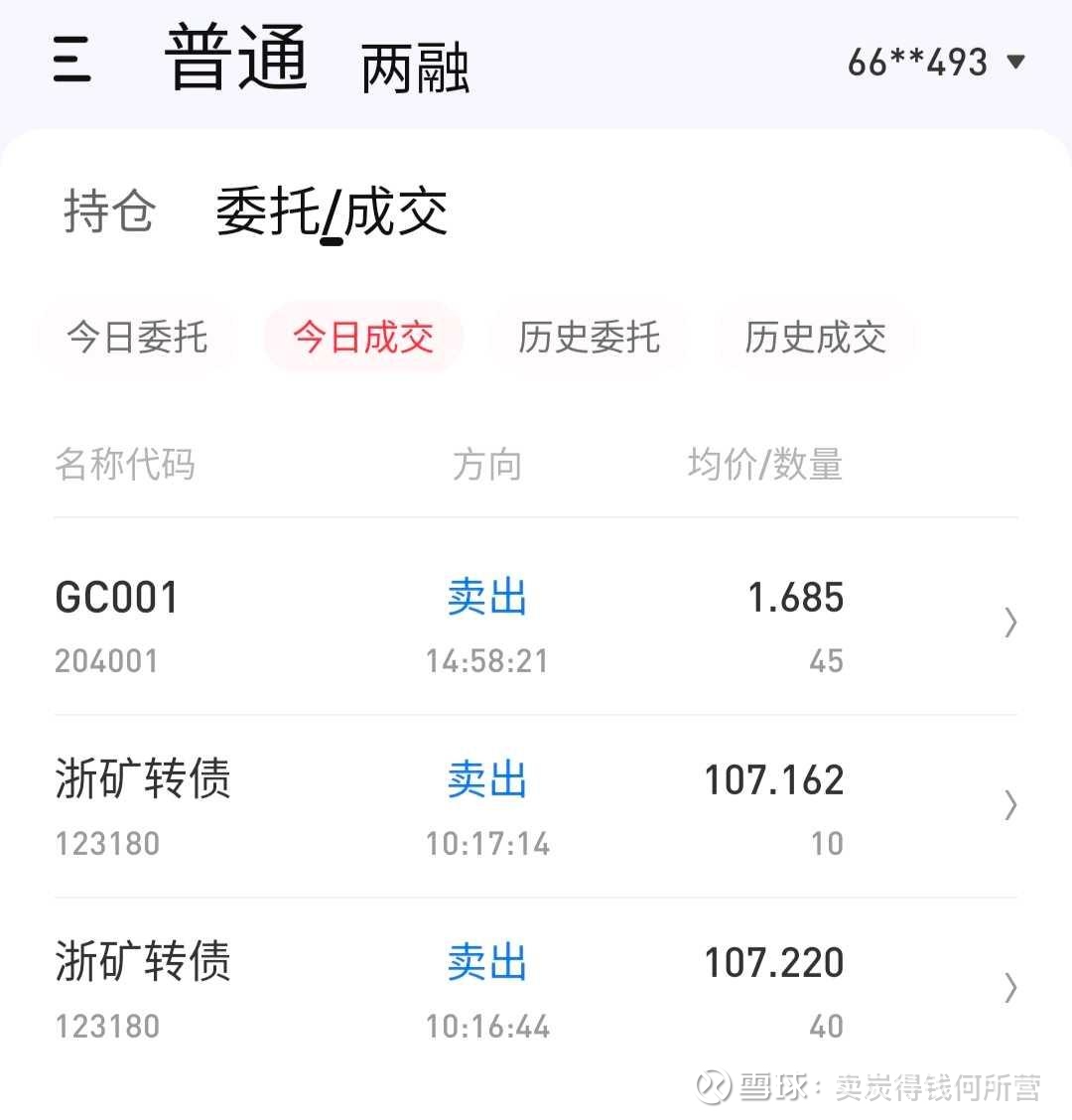Collapse the account dropdown arrow
This screenshot has height=1120, width=1072.
pos(1016,62)
